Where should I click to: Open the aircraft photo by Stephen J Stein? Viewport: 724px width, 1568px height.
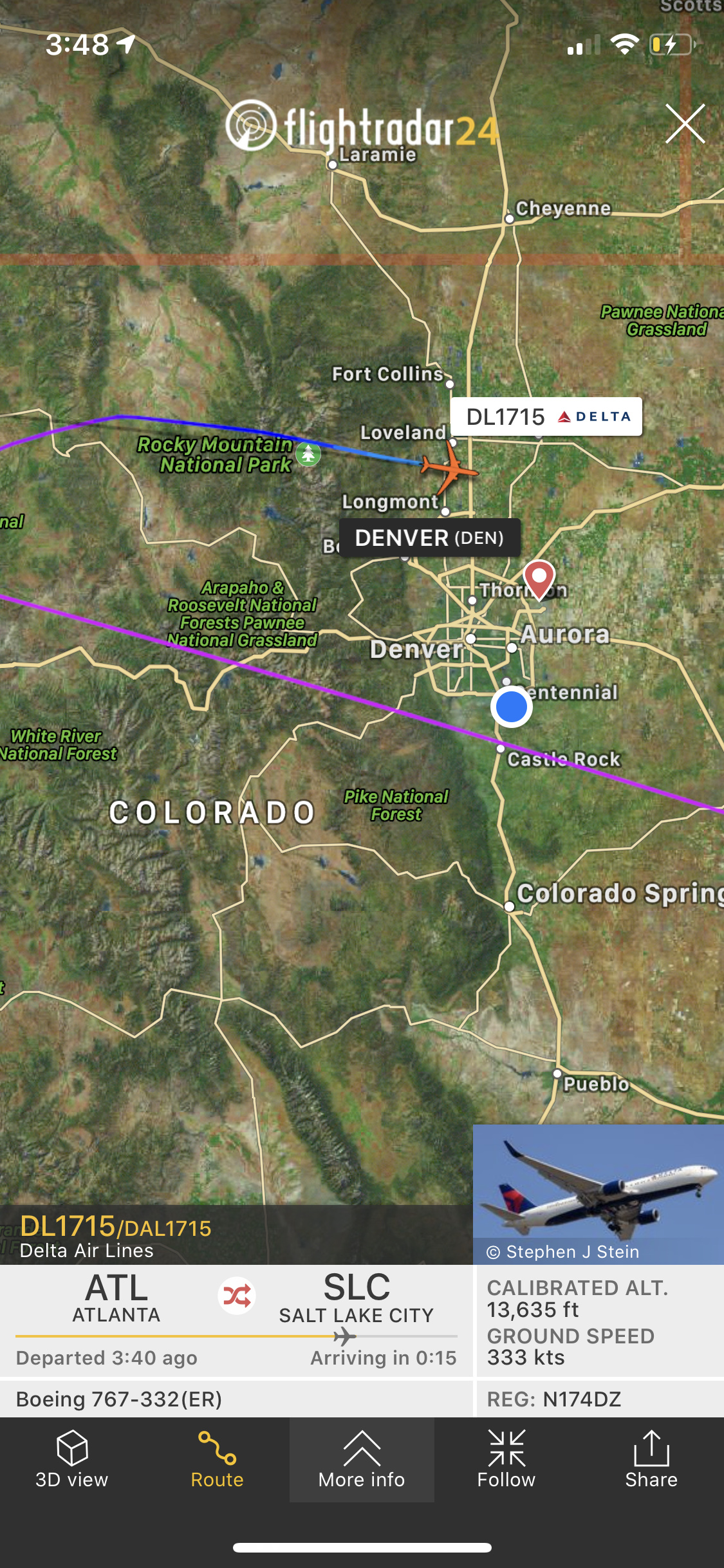[598, 1194]
